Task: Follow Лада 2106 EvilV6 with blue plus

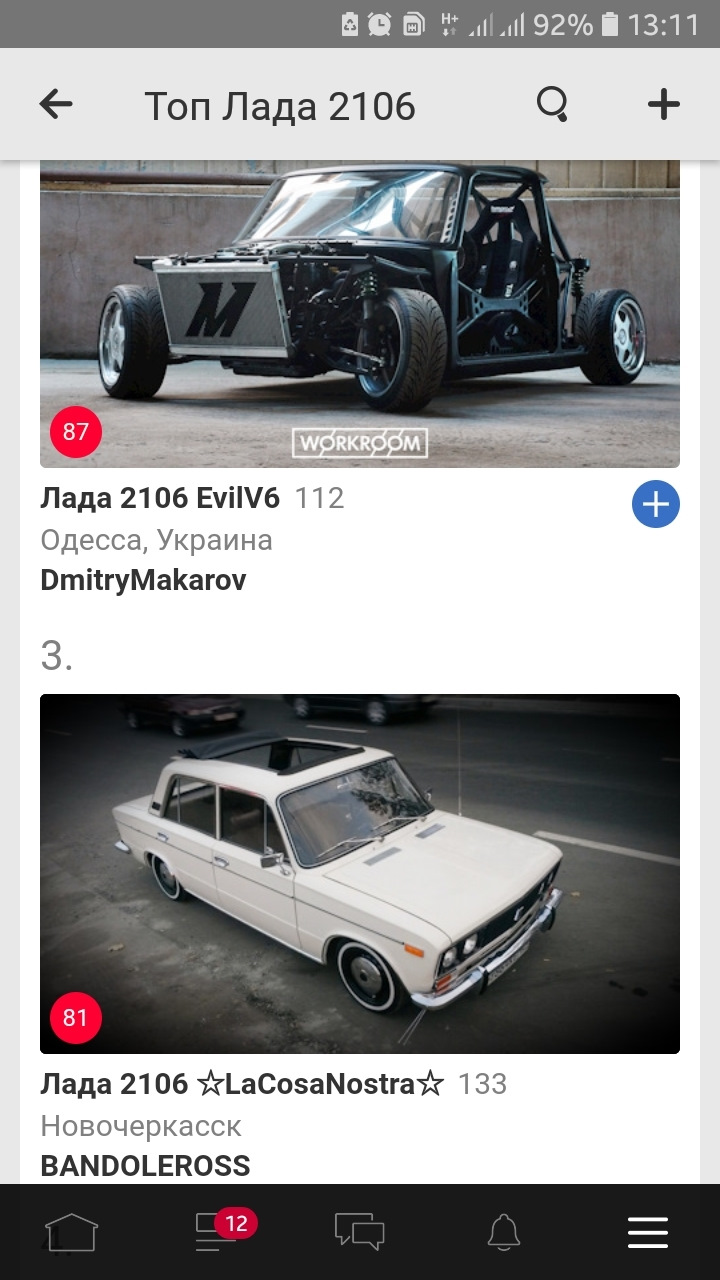Action: (656, 505)
